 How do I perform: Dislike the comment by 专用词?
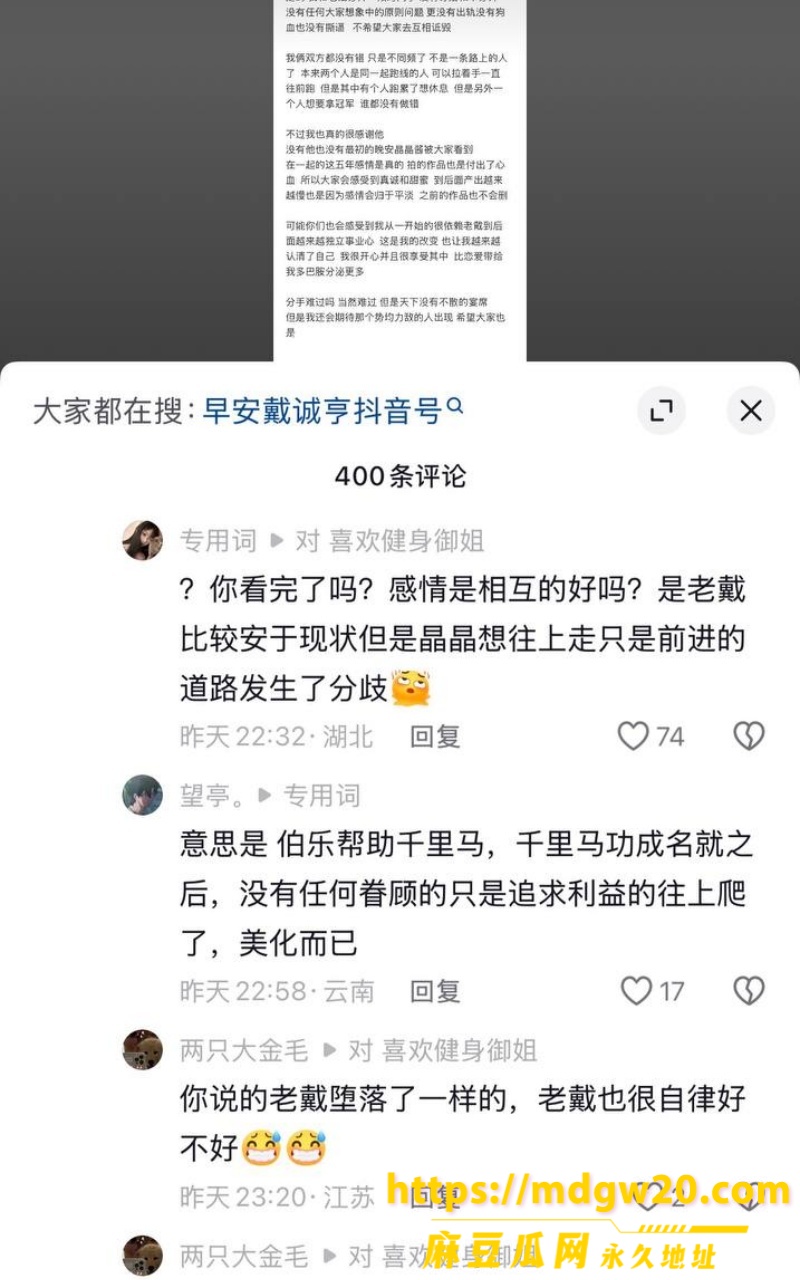click(x=749, y=737)
